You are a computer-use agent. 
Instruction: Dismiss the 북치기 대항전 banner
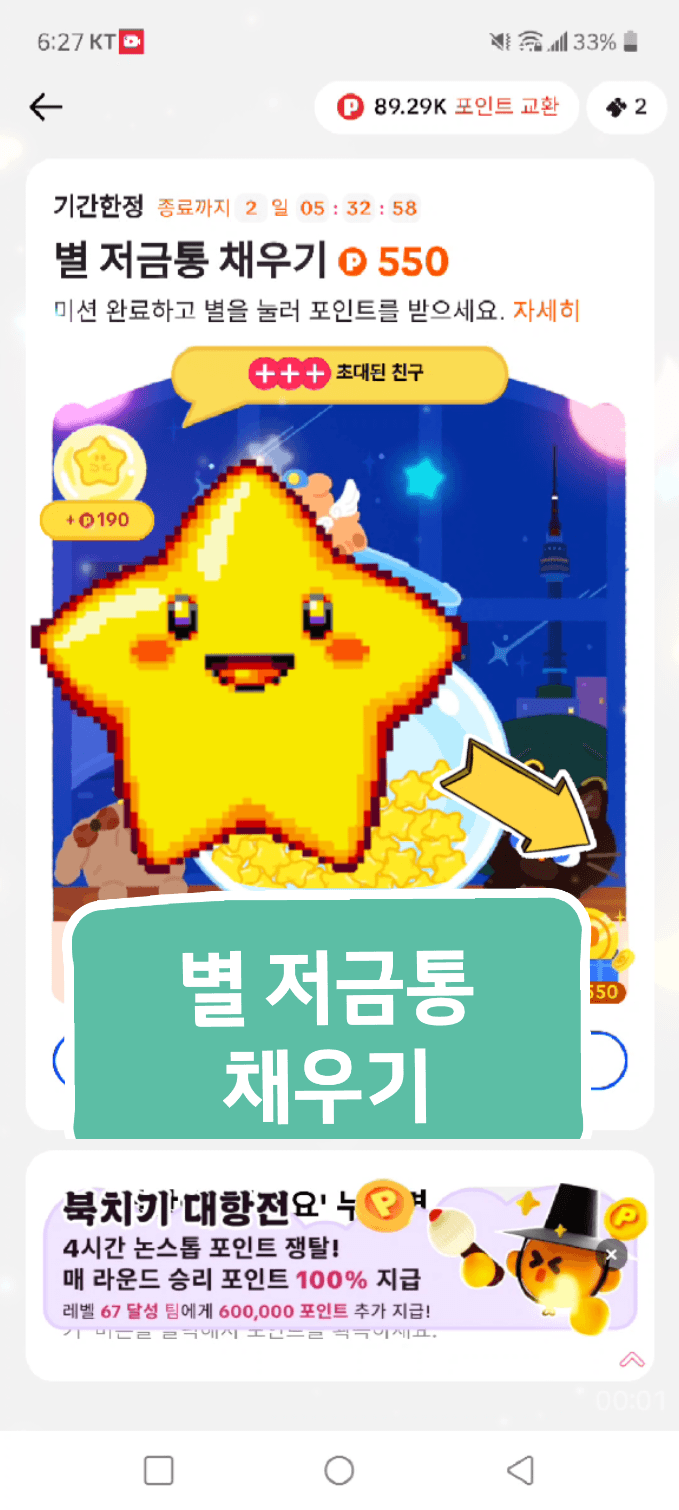(x=613, y=1255)
